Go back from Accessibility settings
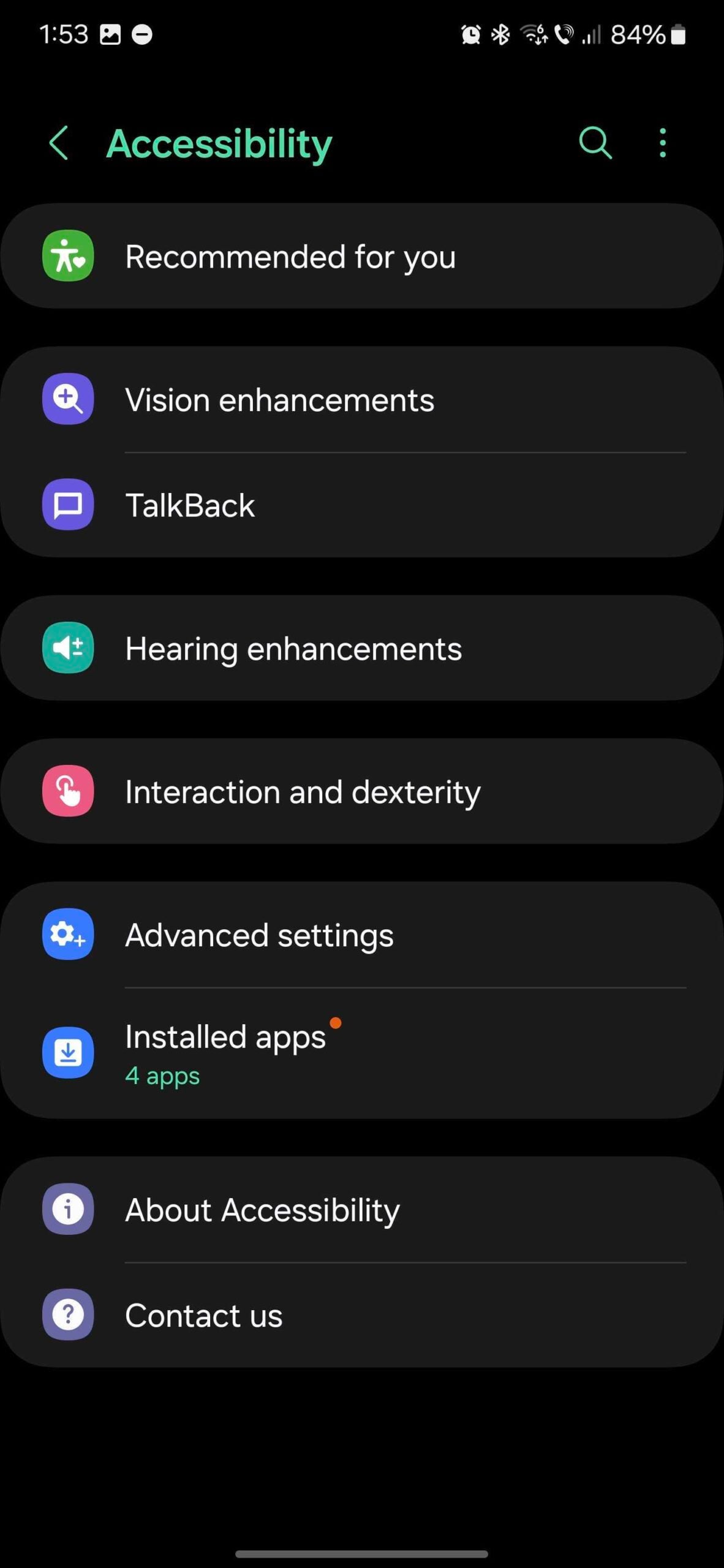 click(x=59, y=143)
